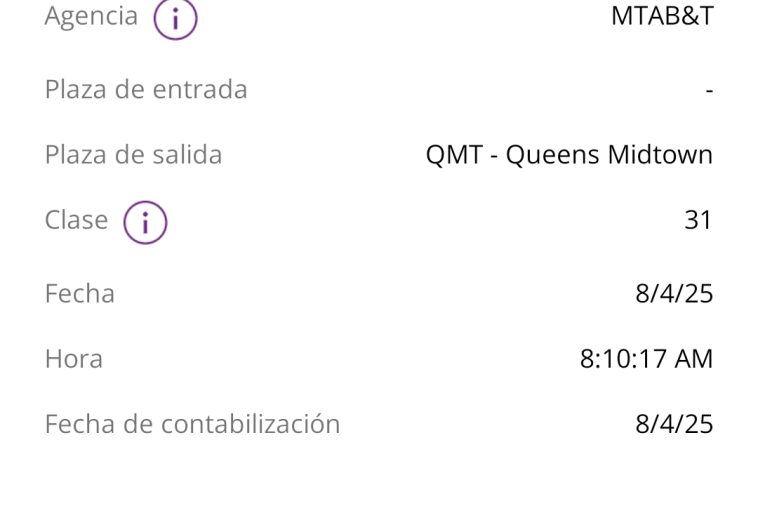Open the info icon next to Agencia
Viewport: 758px width, 520px height.
pyautogui.click(x=175, y=18)
